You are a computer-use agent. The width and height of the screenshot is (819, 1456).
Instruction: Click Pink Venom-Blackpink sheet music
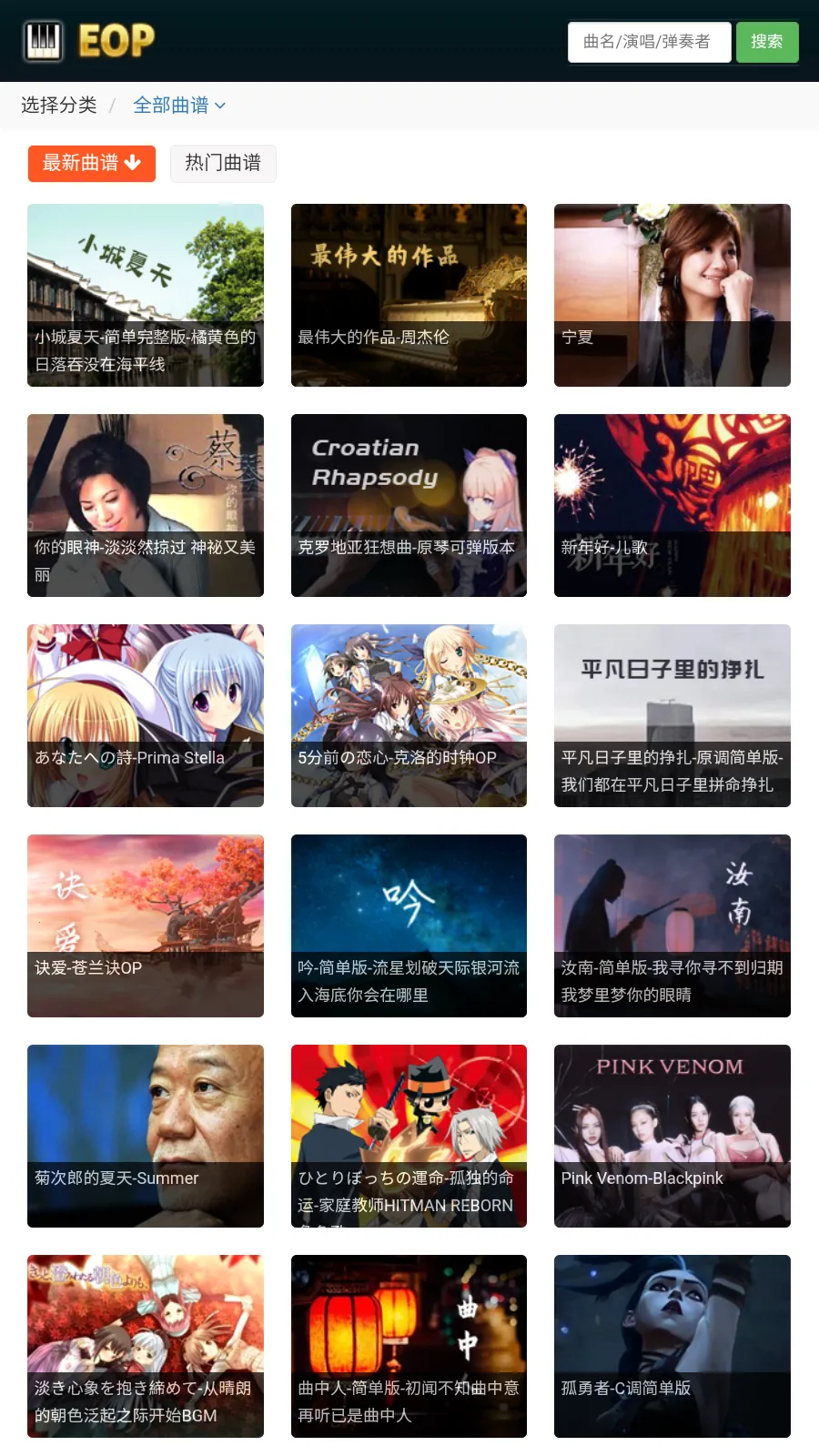[x=672, y=1136]
